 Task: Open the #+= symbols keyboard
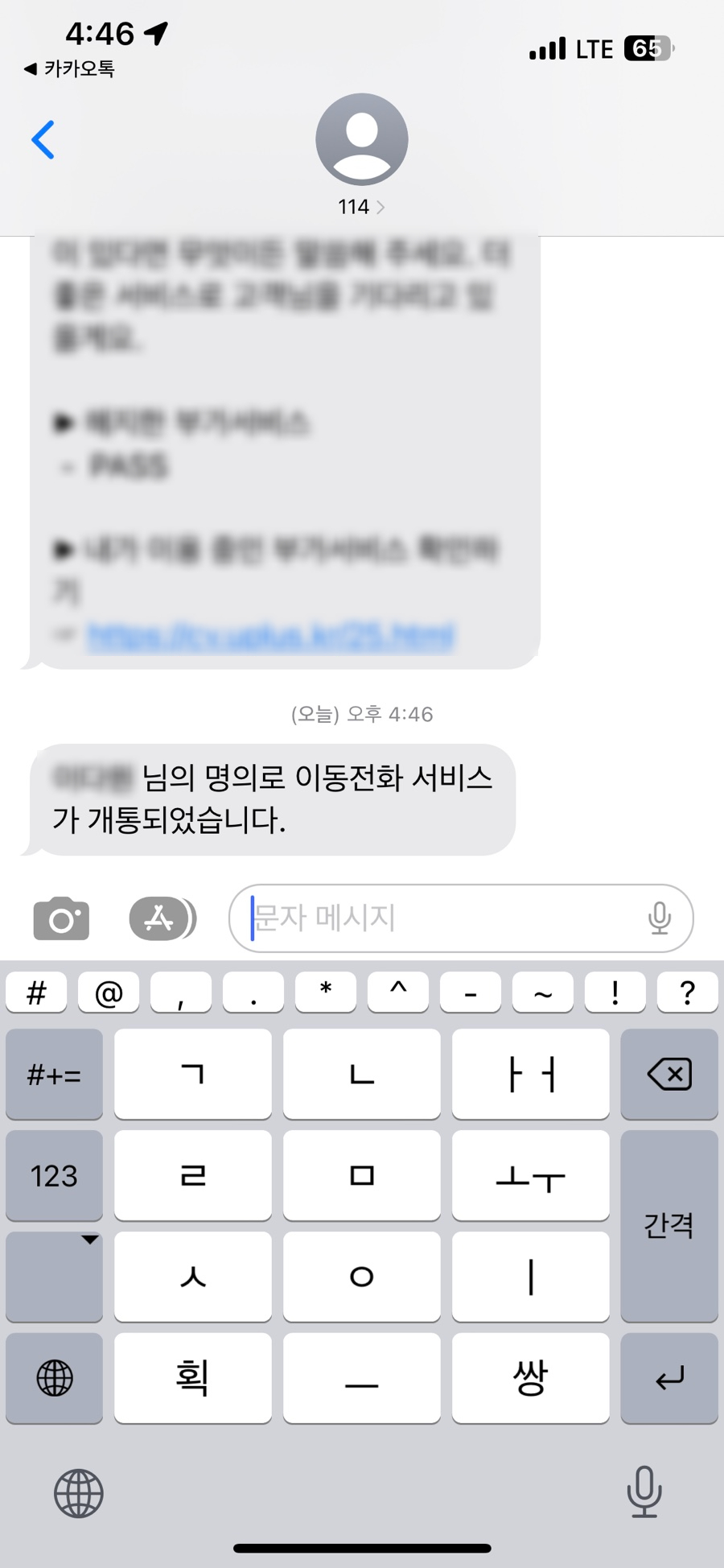[54, 1074]
